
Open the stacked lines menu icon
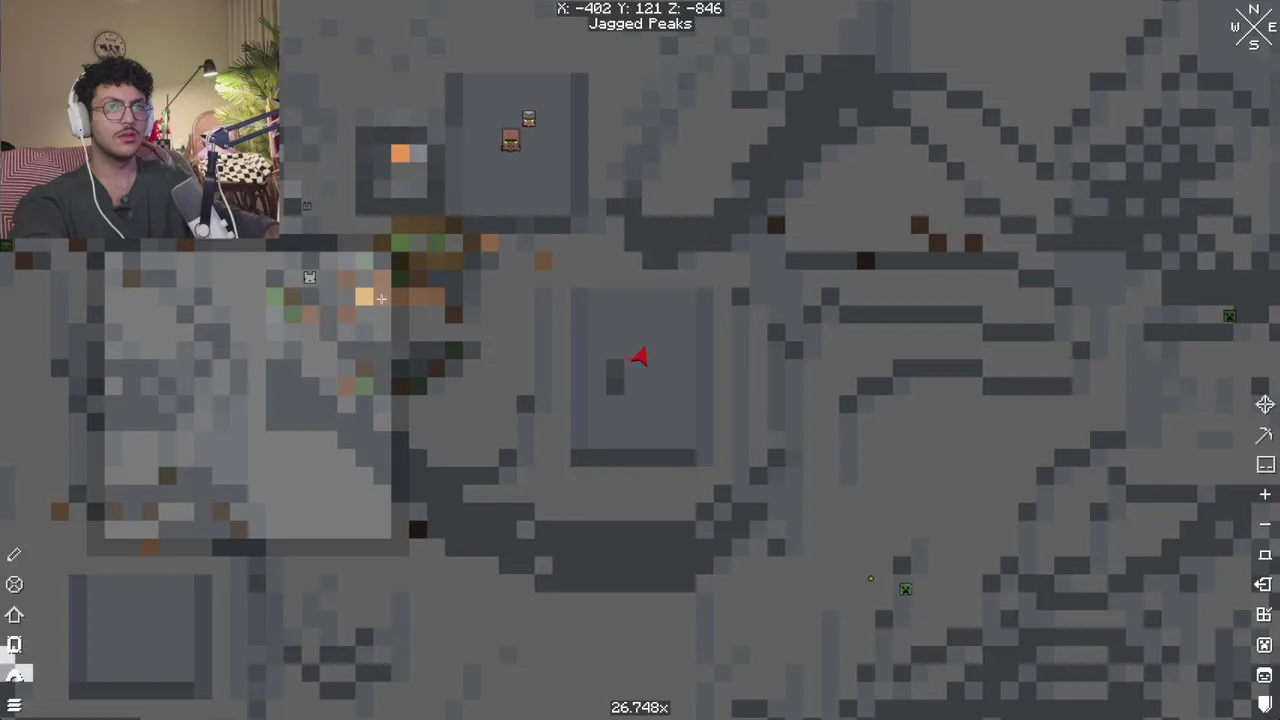point(14,705)
